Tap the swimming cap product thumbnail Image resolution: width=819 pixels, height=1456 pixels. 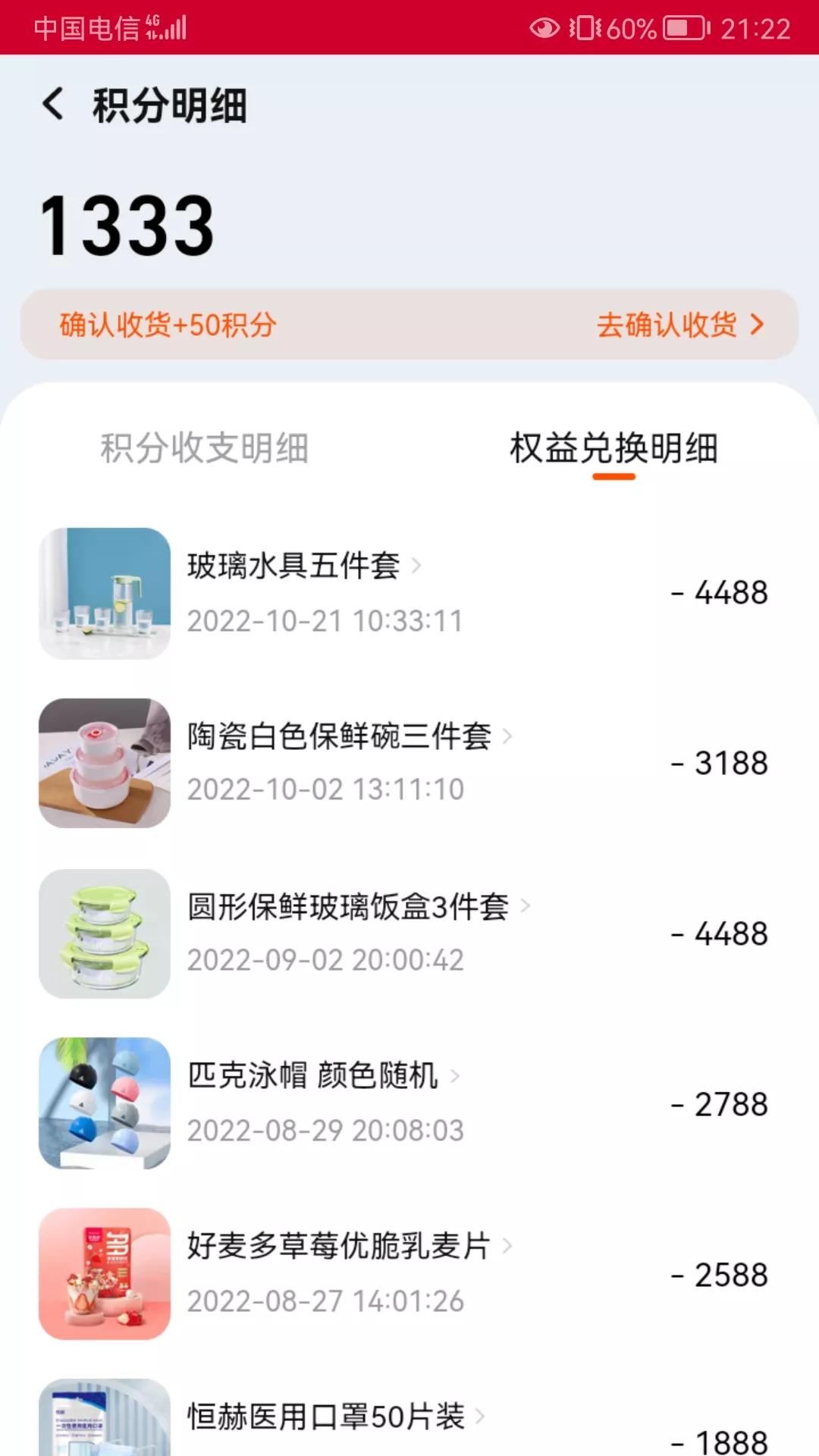[x=105, y=1104]
